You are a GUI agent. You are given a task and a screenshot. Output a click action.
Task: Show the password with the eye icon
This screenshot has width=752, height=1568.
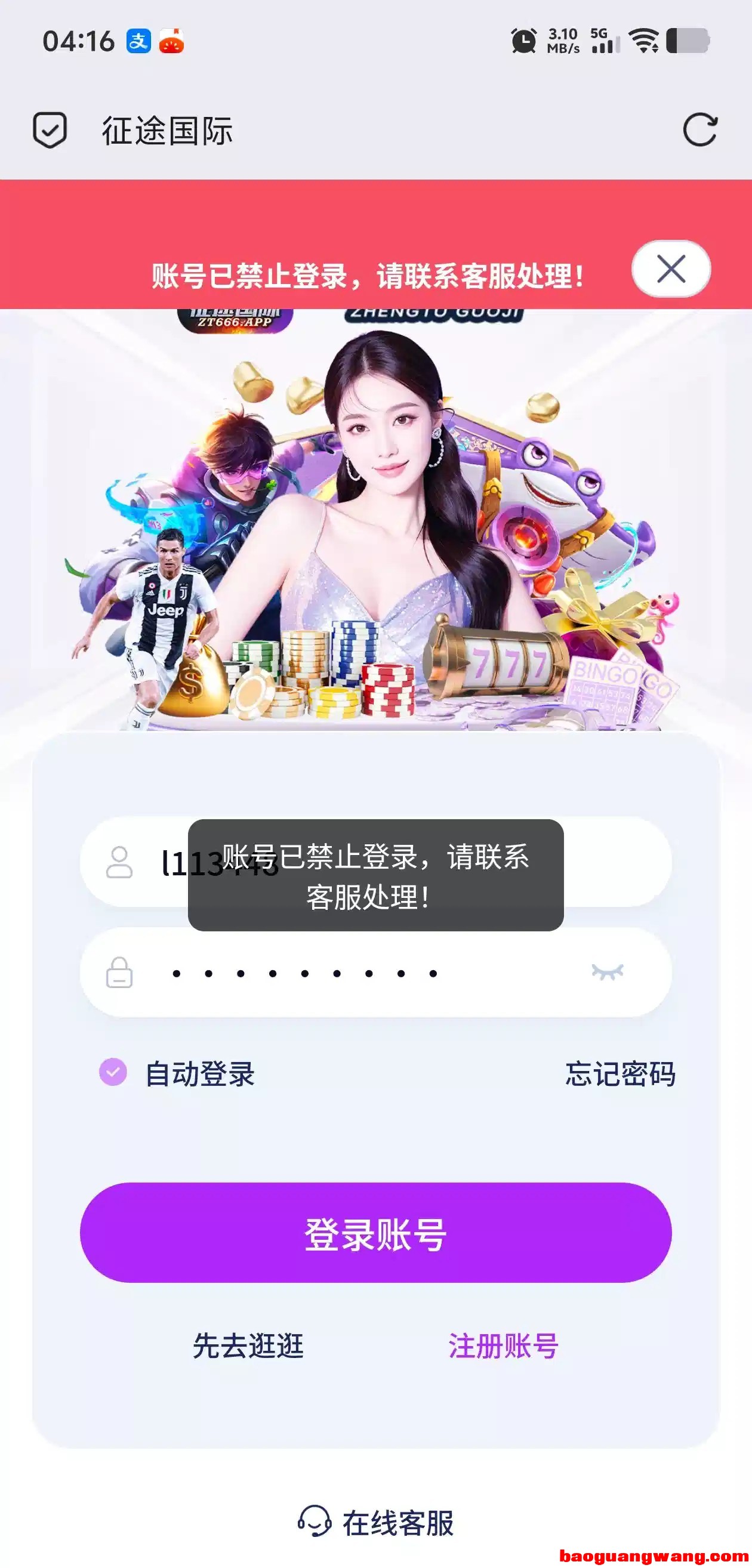coord(607,972)
